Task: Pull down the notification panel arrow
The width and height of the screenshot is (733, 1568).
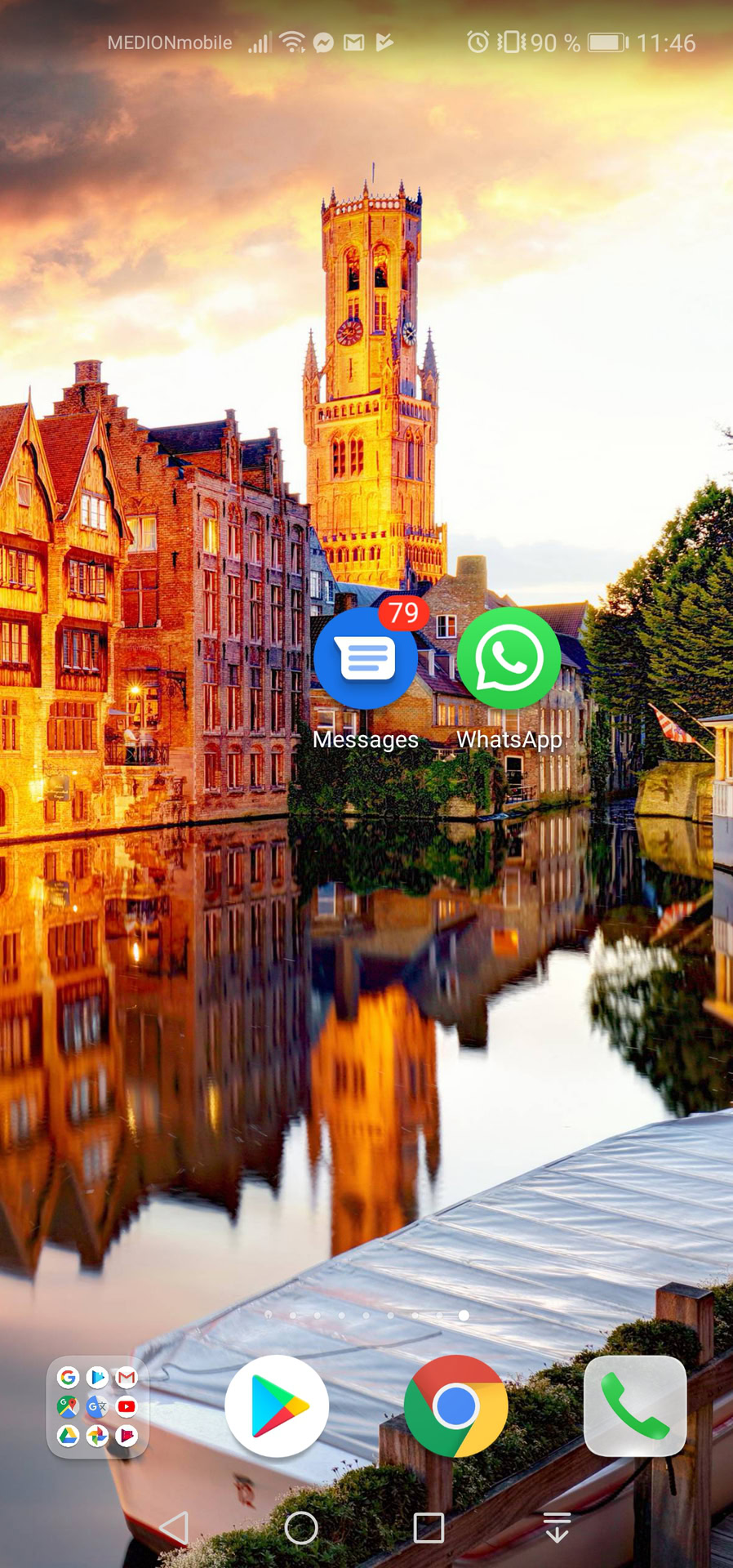Action: [x=557, y=1527]
